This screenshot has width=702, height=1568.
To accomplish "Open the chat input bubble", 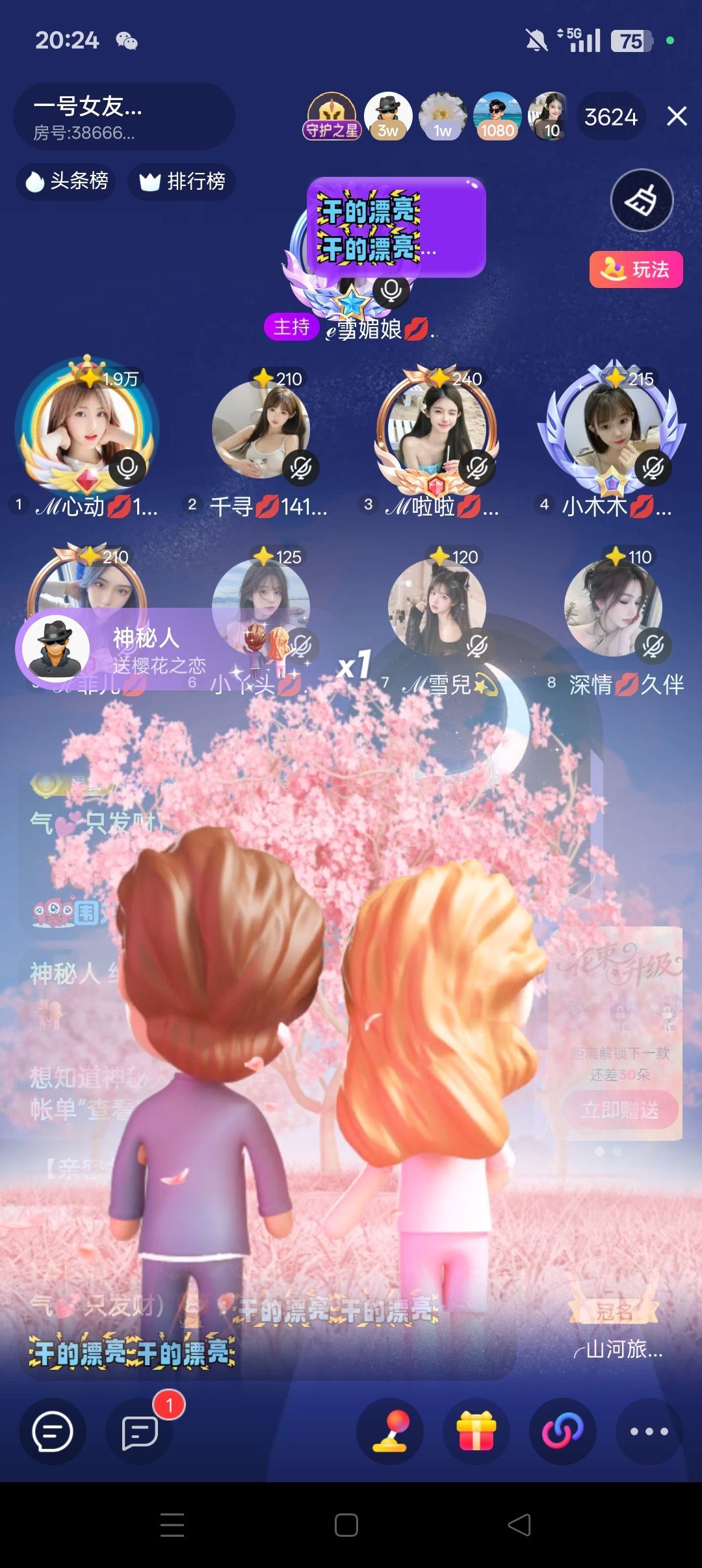I will click(x=53, y=1431).
